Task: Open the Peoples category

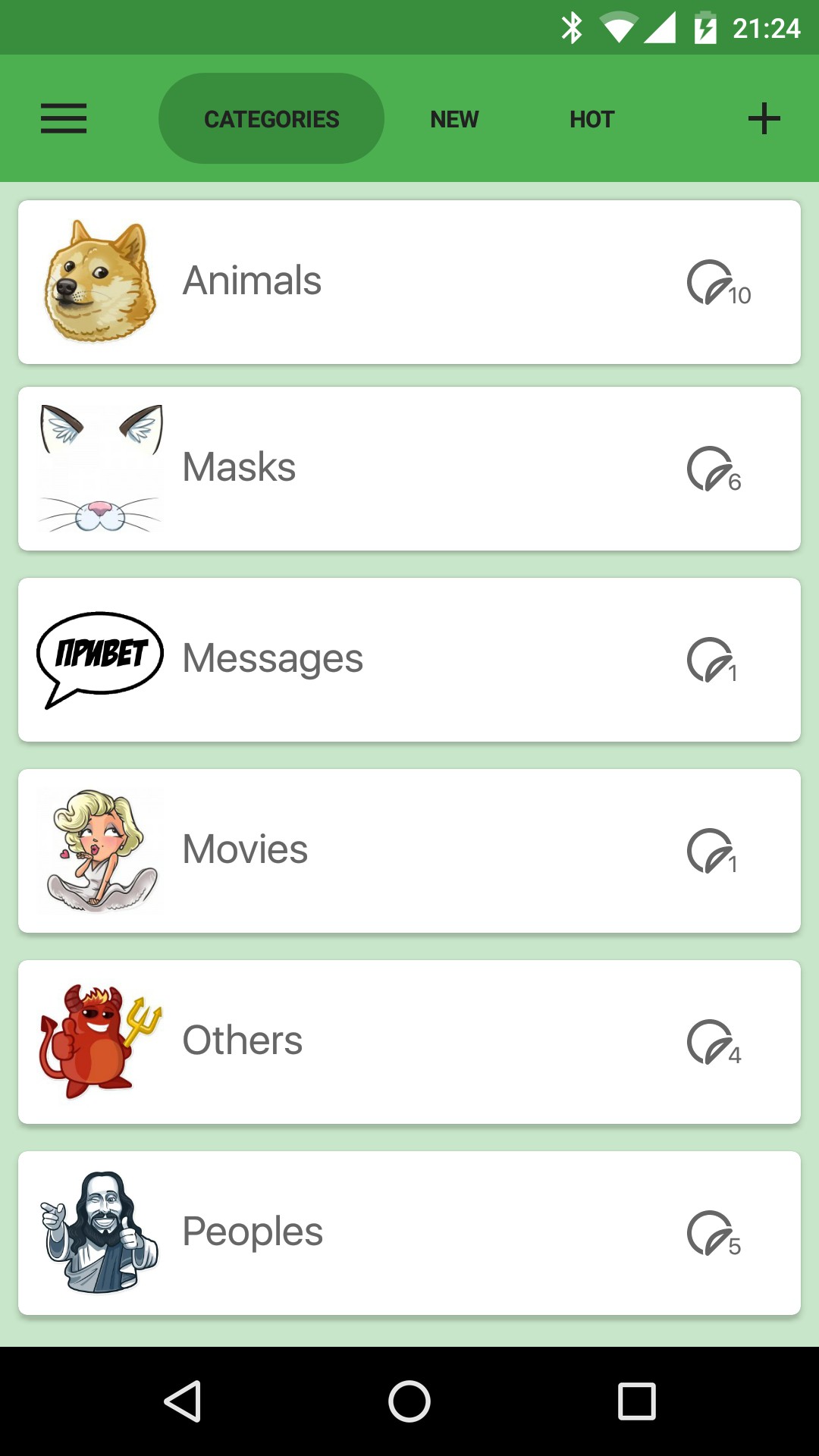Action: tap(409, 1233)
